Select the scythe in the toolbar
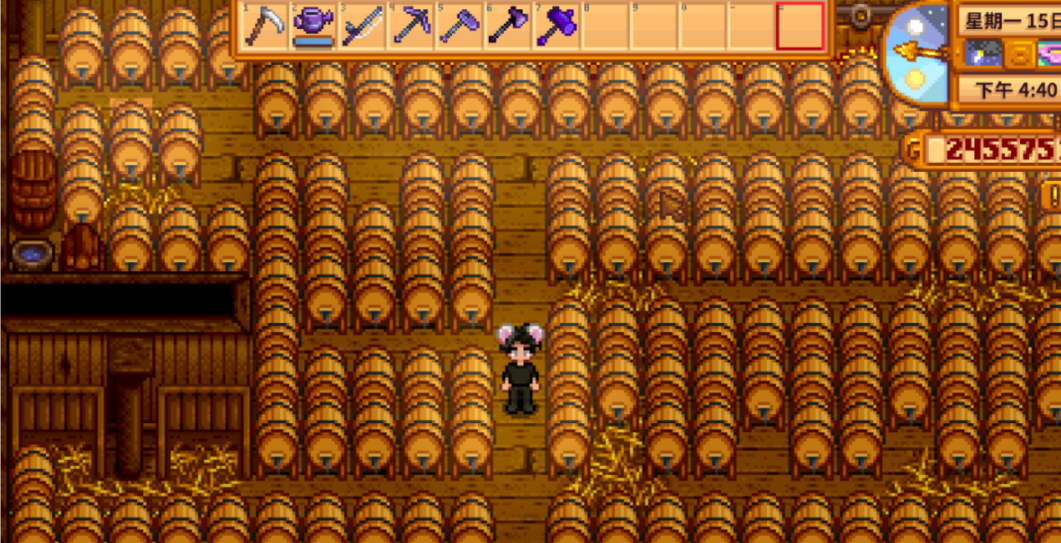Image resolution: width=1061 pixels, height=543 pixels. pyautogui.click(x=264, y=25)
